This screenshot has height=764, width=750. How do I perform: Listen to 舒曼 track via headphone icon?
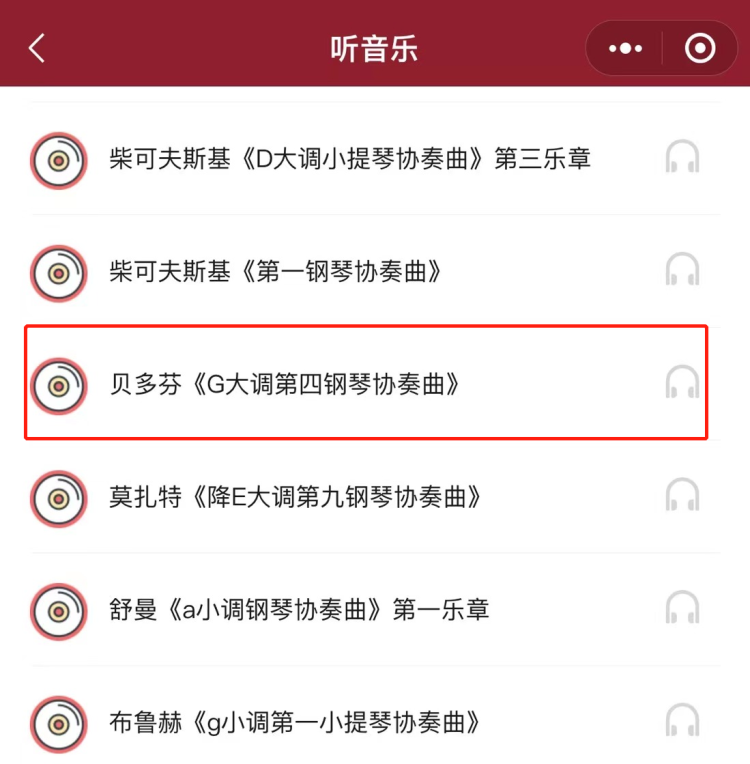[x=682, y=609]
